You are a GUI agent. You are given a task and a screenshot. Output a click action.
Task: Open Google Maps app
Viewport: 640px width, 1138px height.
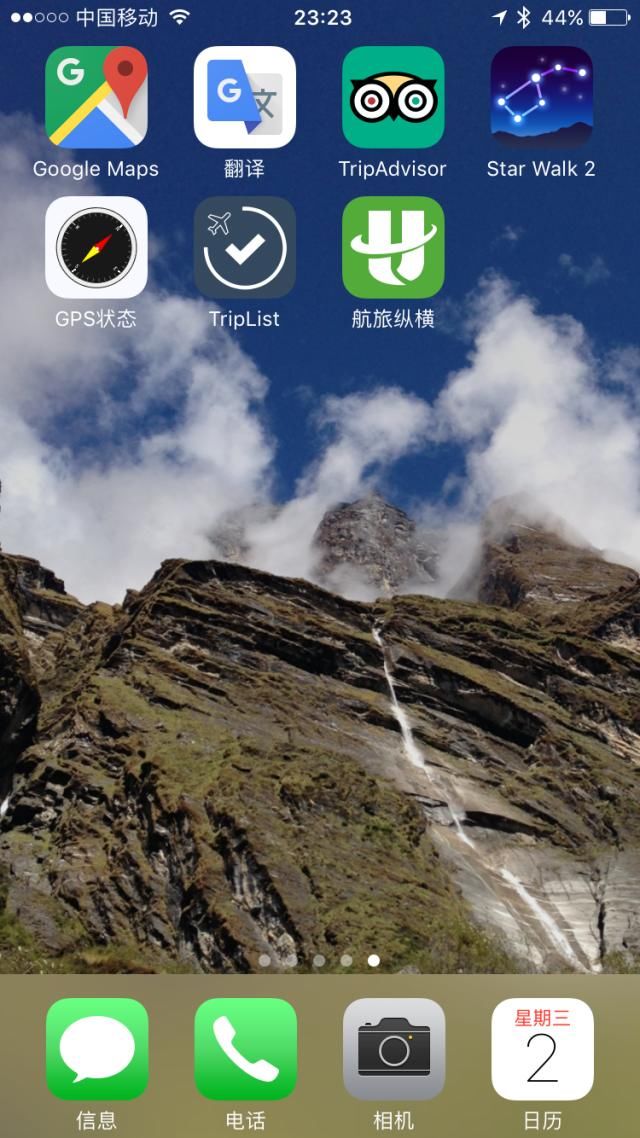point(96,97)
